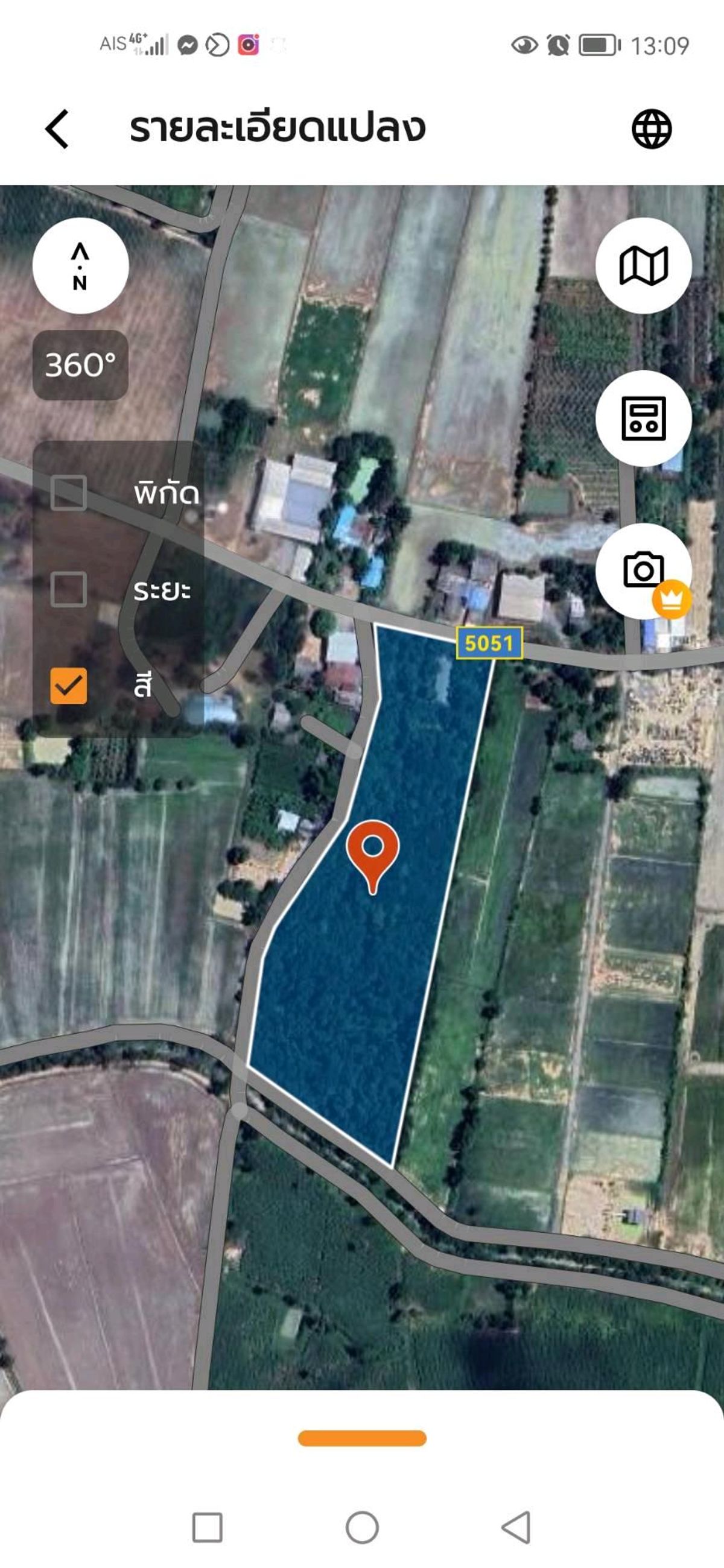Viewport: 724px width, 1568px height.
Task: Uncheck the สี checkbox
Action: (x=68, y=686)
